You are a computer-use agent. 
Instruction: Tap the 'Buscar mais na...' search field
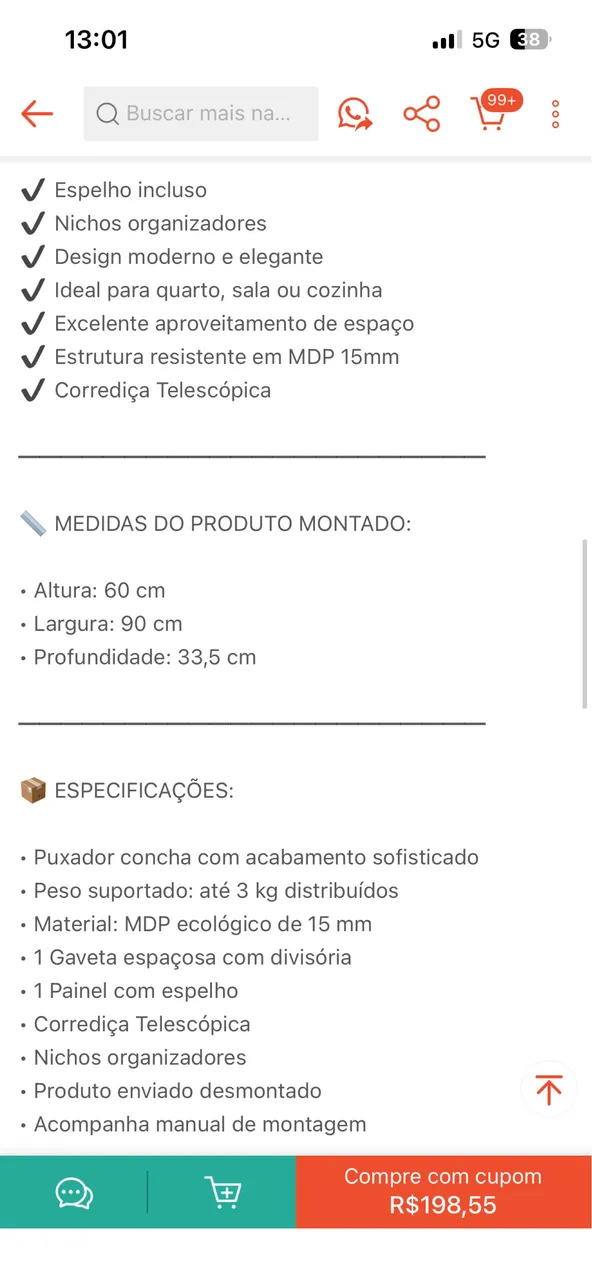201,113
